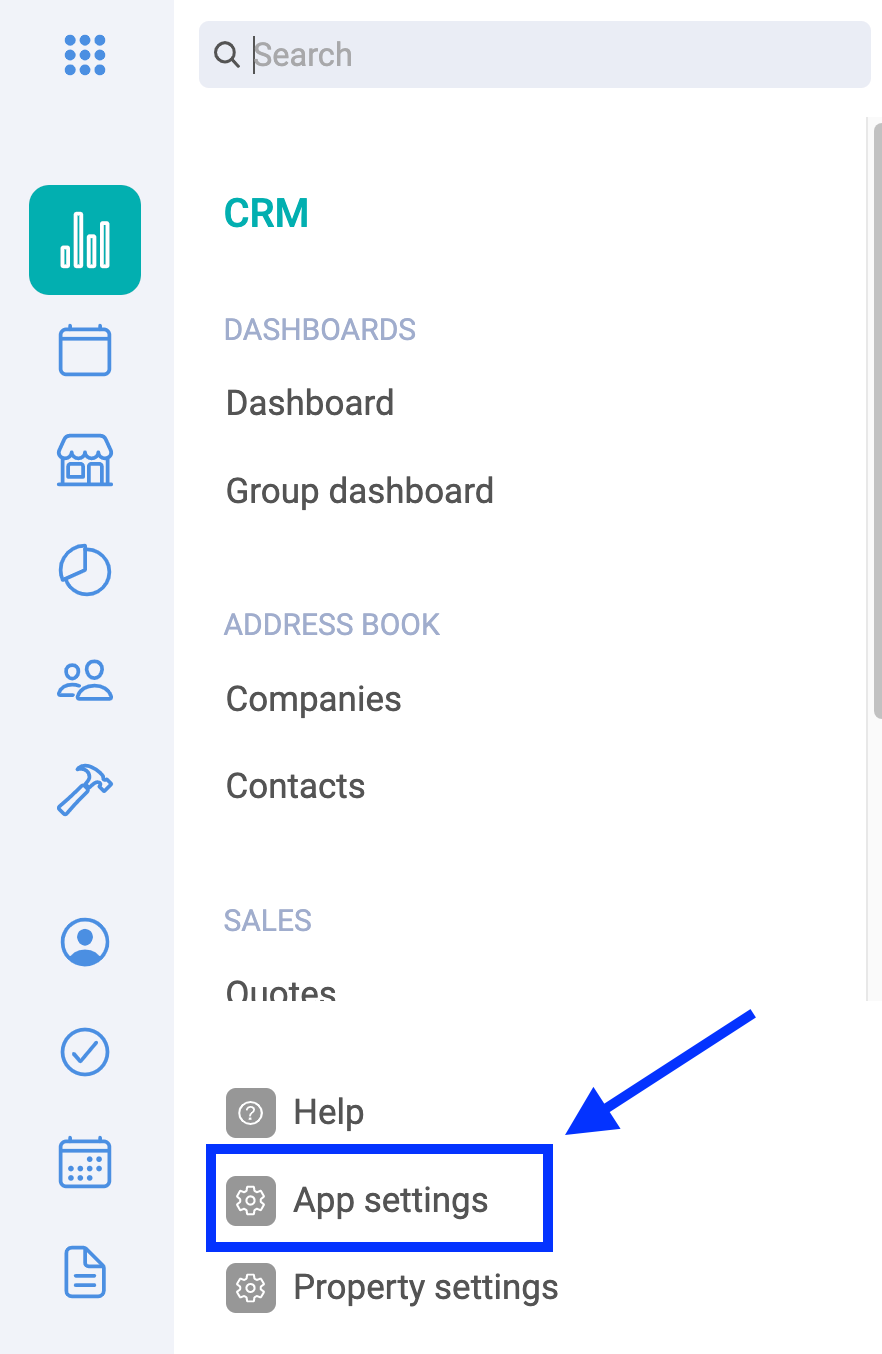
Task: Click the storefront marketplace icon
Action: tap(85, 460)
